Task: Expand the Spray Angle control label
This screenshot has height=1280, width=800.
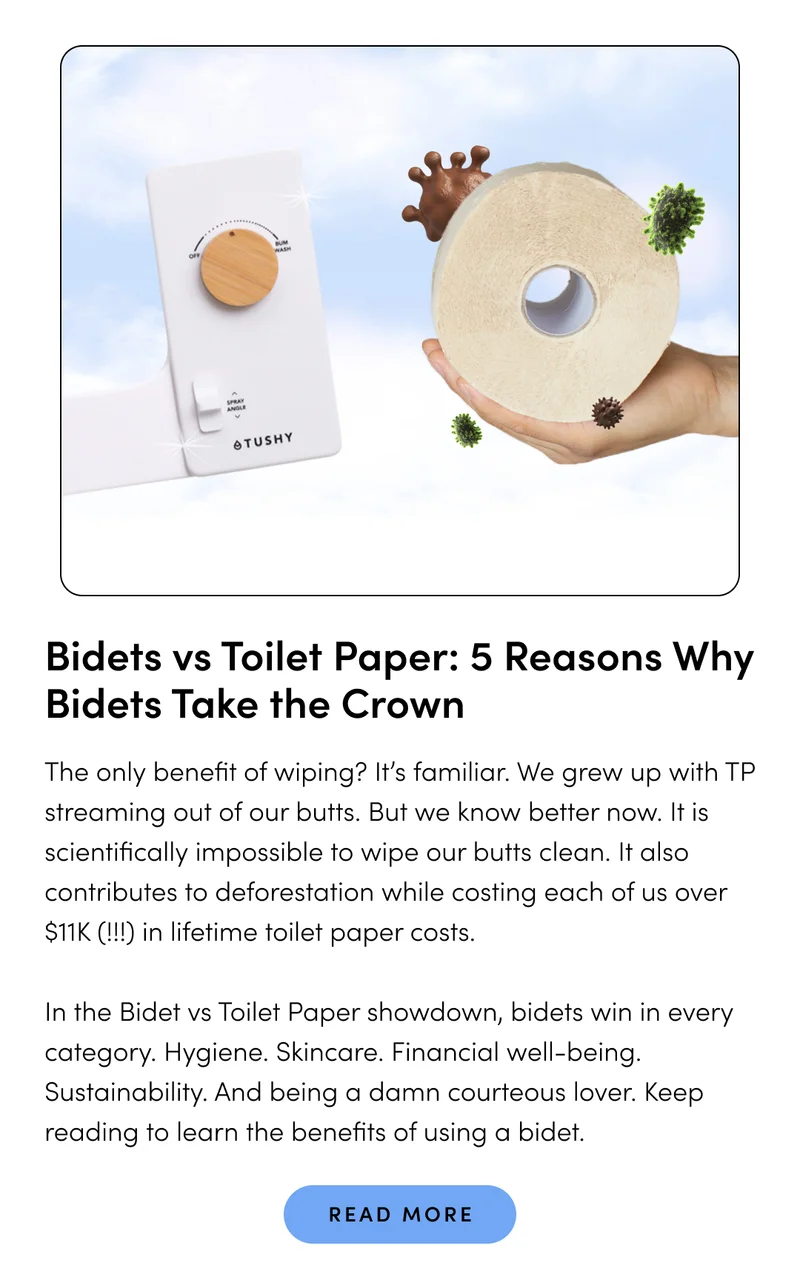Action: (235, 405)
